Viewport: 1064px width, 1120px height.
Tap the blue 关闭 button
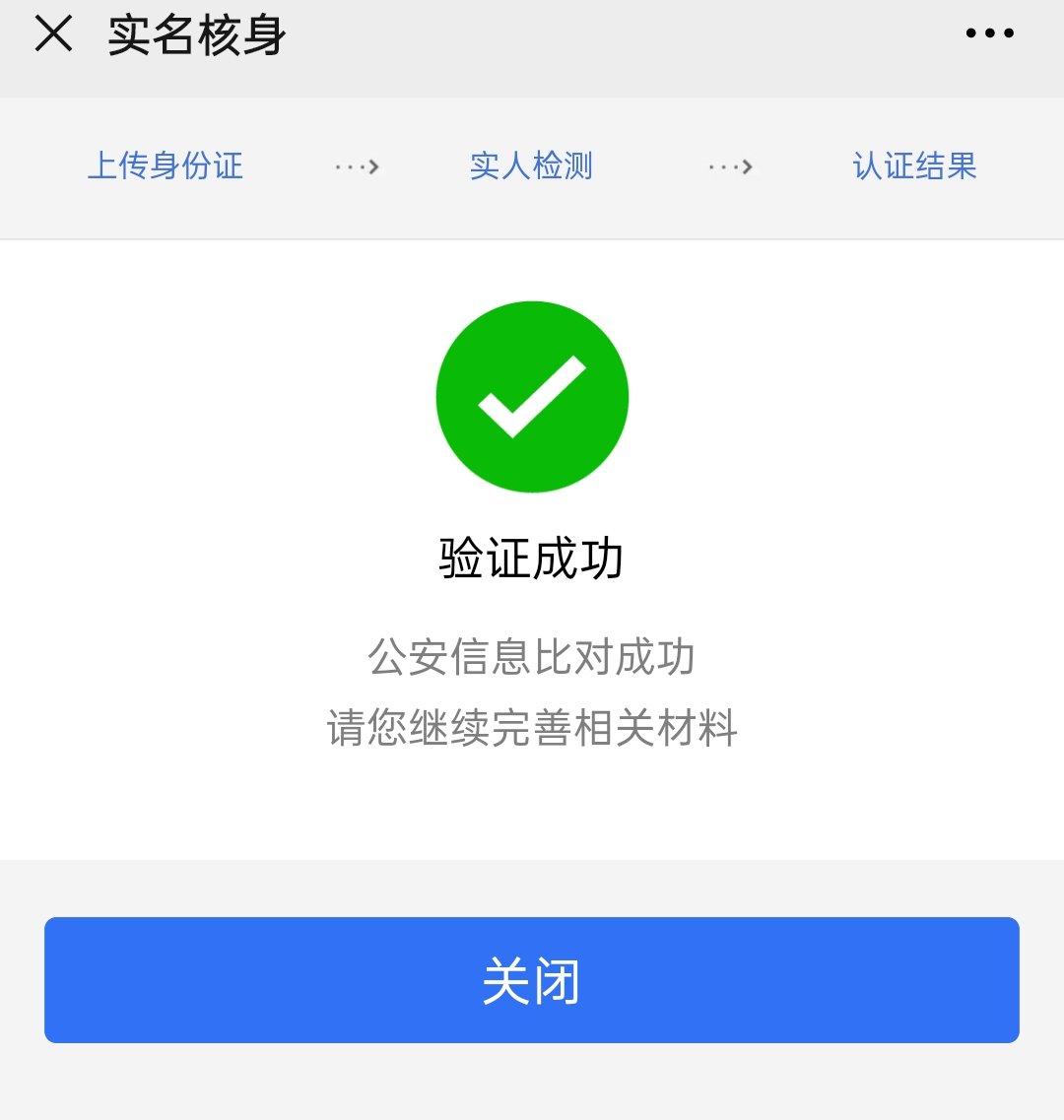[532, 980]
